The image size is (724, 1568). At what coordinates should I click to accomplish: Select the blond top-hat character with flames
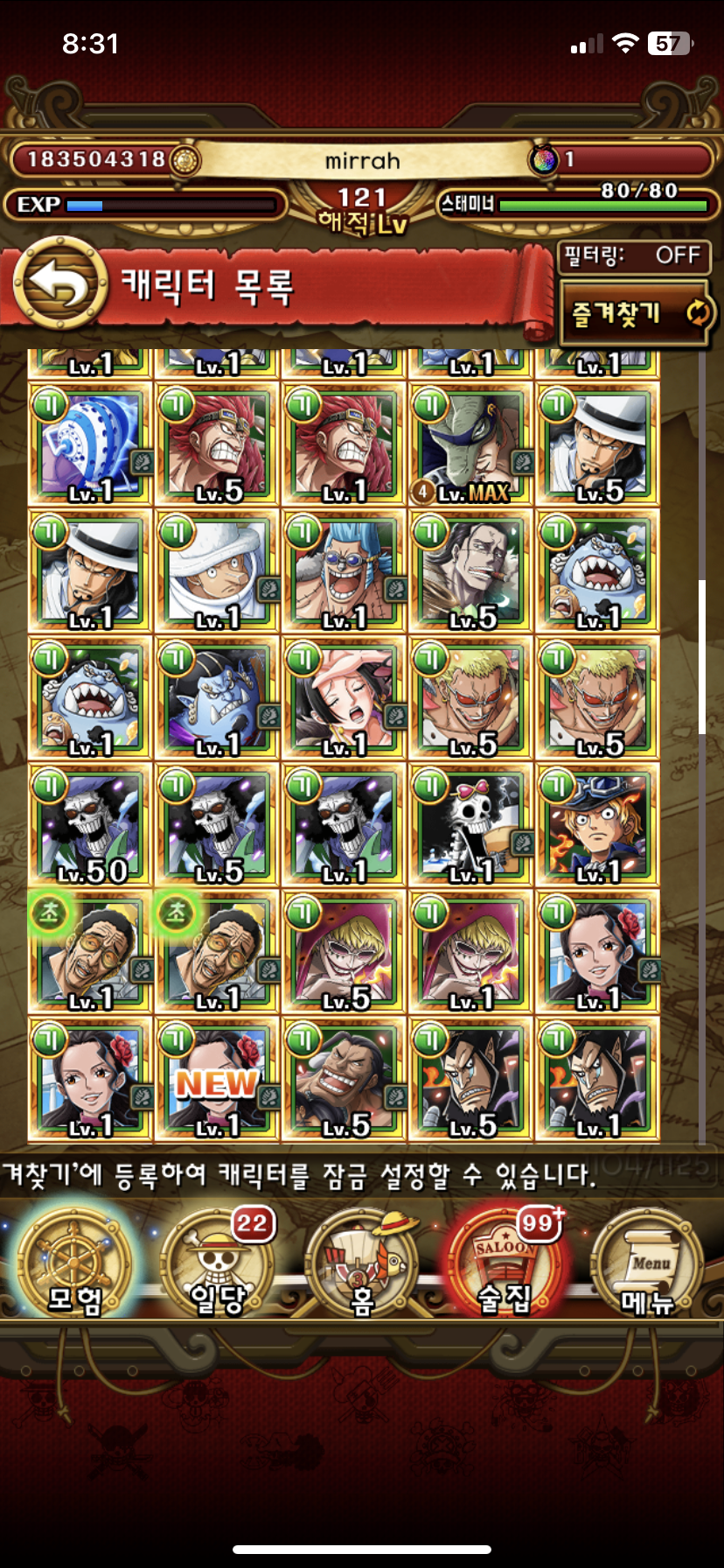(x=598, y=824)
